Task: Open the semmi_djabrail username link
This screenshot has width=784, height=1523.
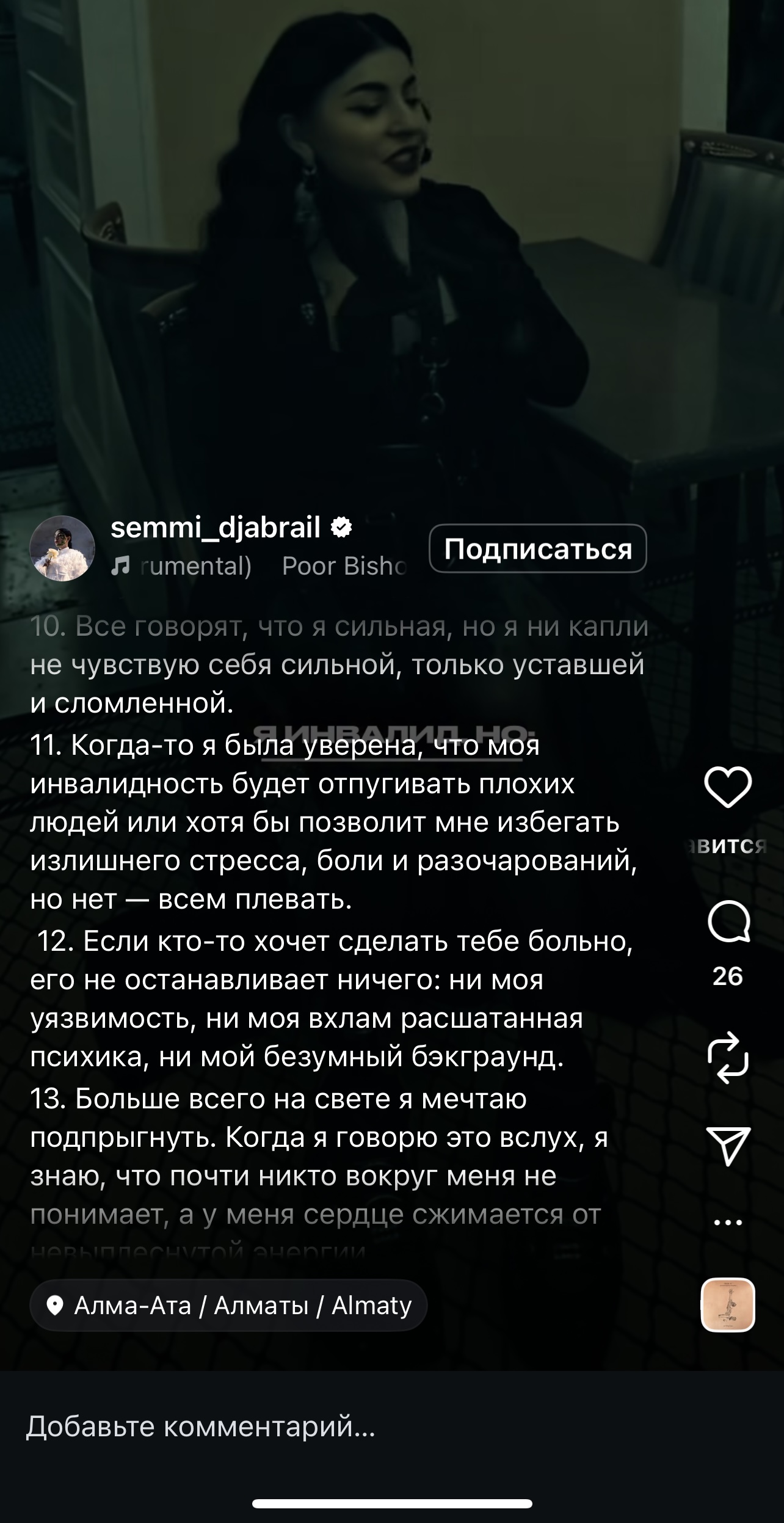Action: (215, 527)
